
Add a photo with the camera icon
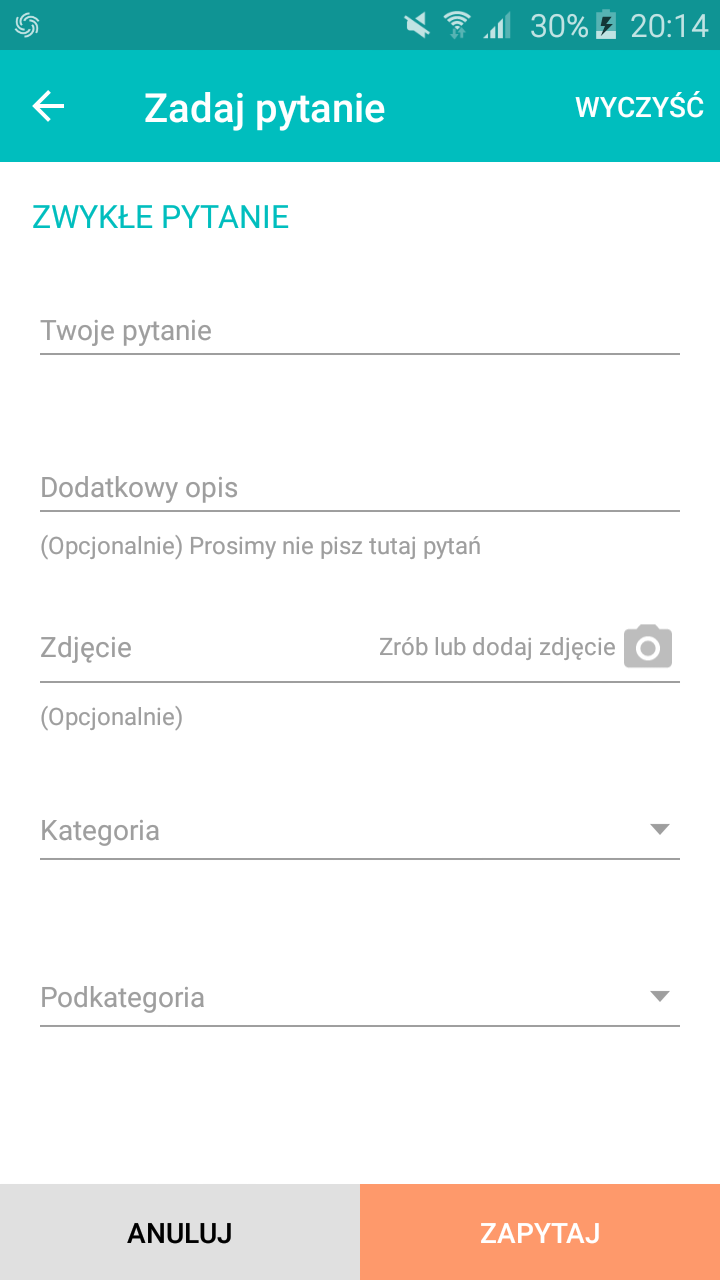pyautogui.click(x=648, y=647)
